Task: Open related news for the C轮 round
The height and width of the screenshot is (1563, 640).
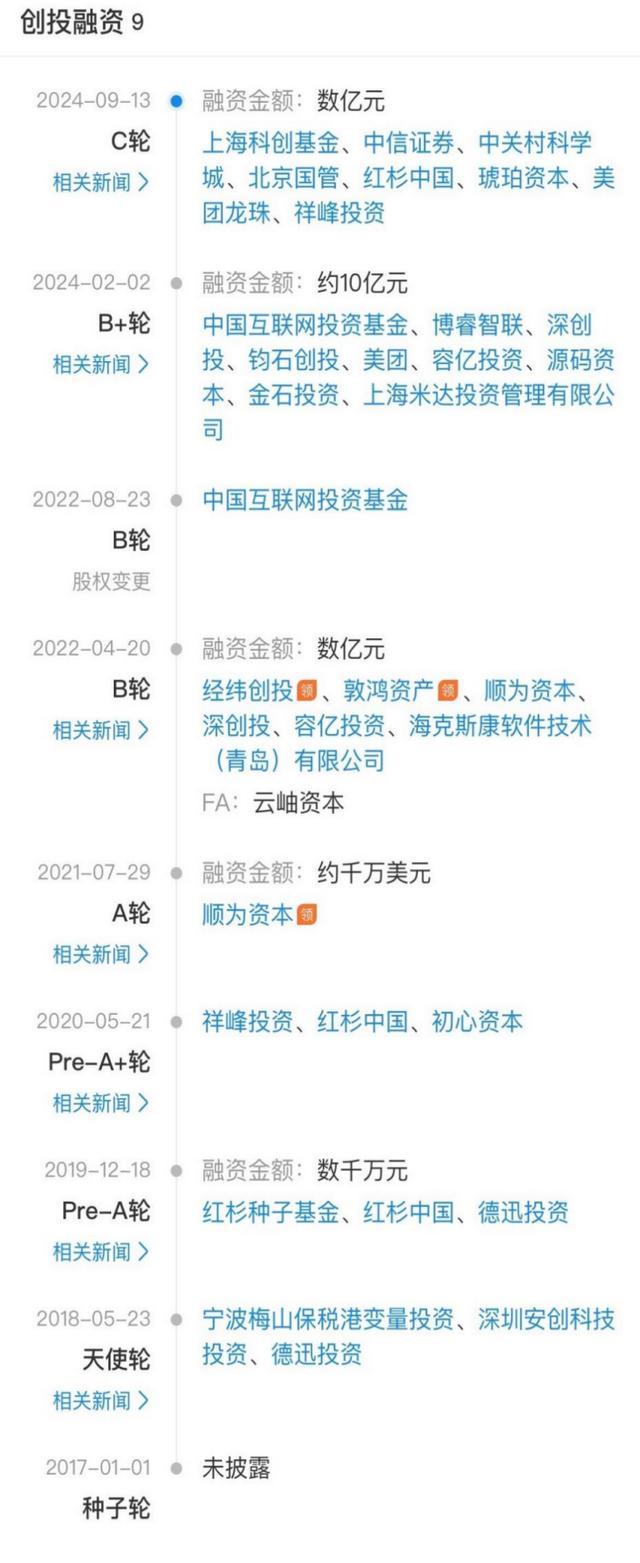Action: 100,182
